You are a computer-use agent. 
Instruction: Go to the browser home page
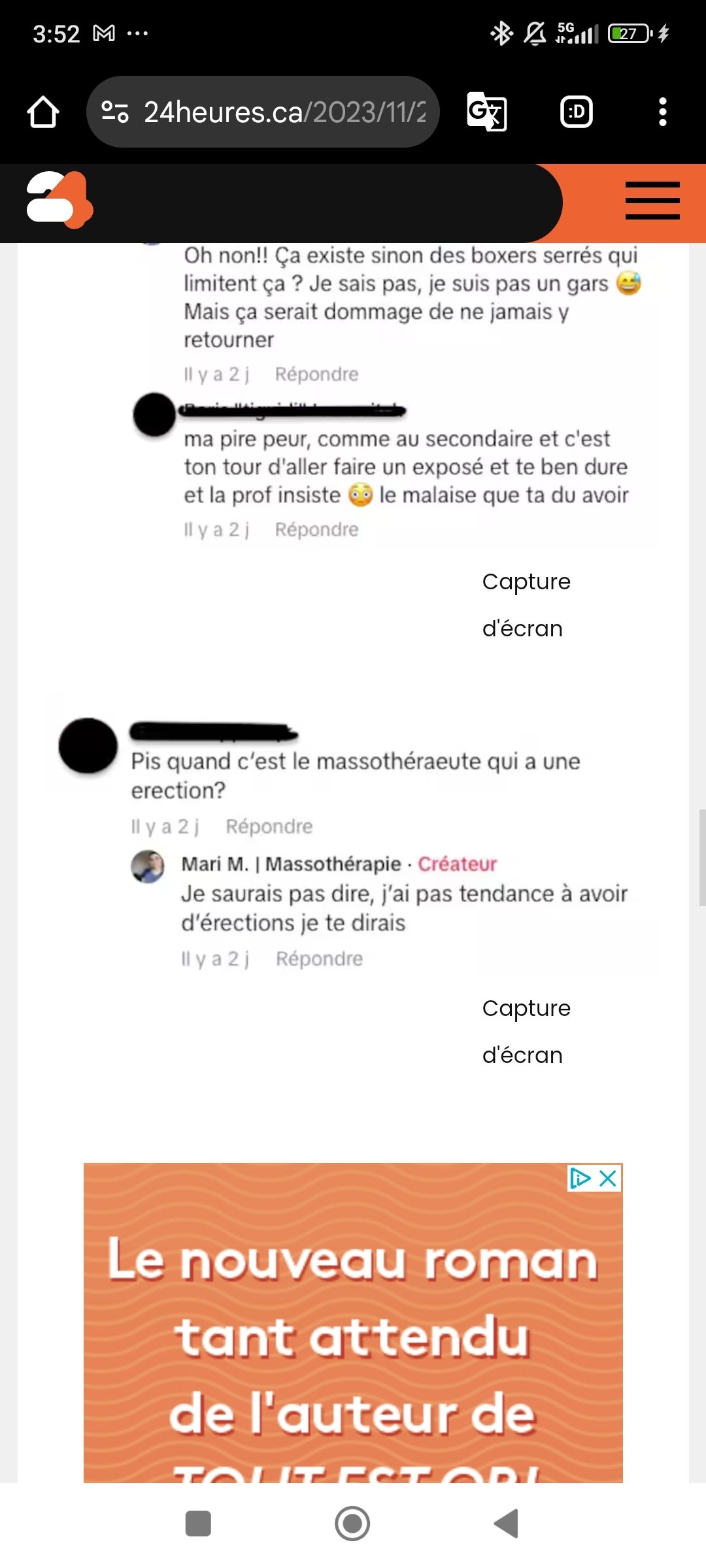click(x=43, y=112)
